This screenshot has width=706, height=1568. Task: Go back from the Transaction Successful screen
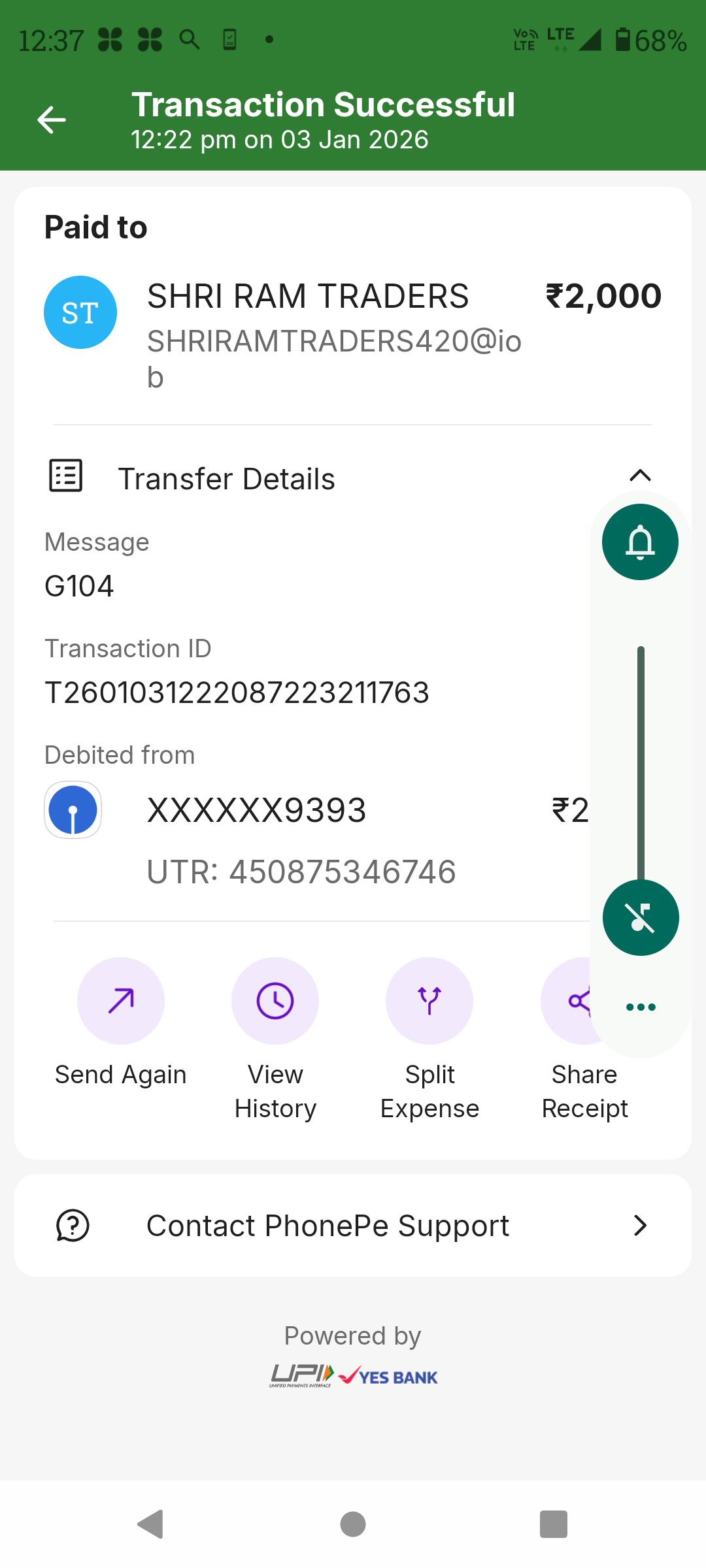52,120
